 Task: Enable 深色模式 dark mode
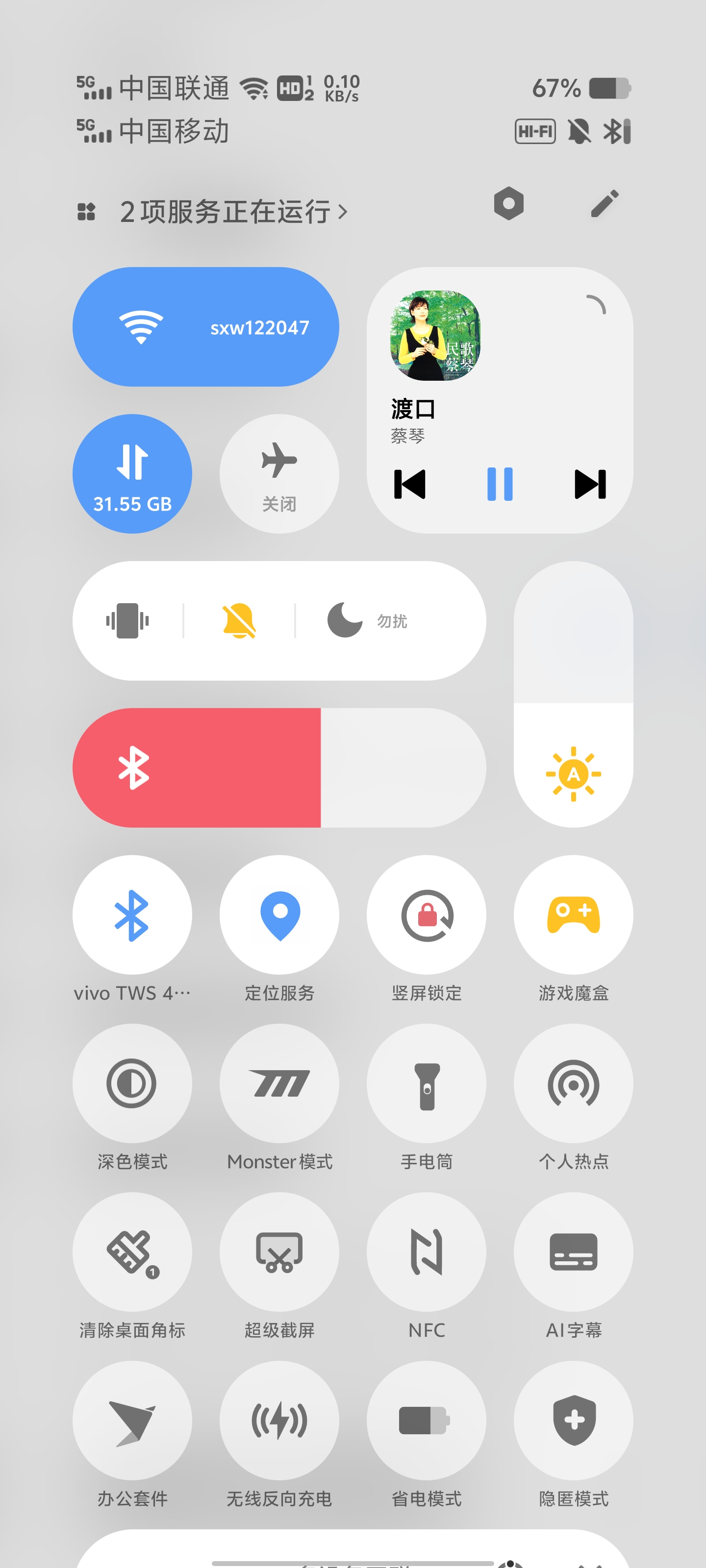coord(132,1083)
